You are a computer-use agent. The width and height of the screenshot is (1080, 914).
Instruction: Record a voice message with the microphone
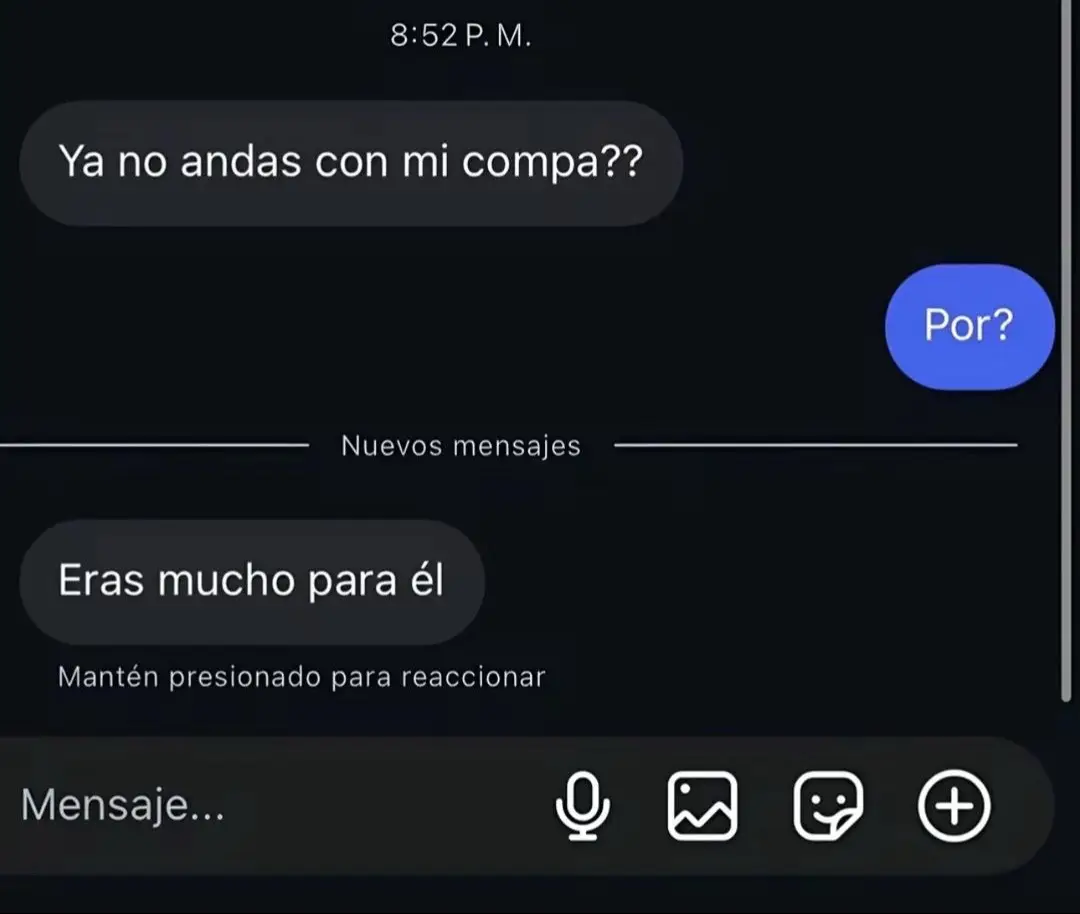[582, 806]
